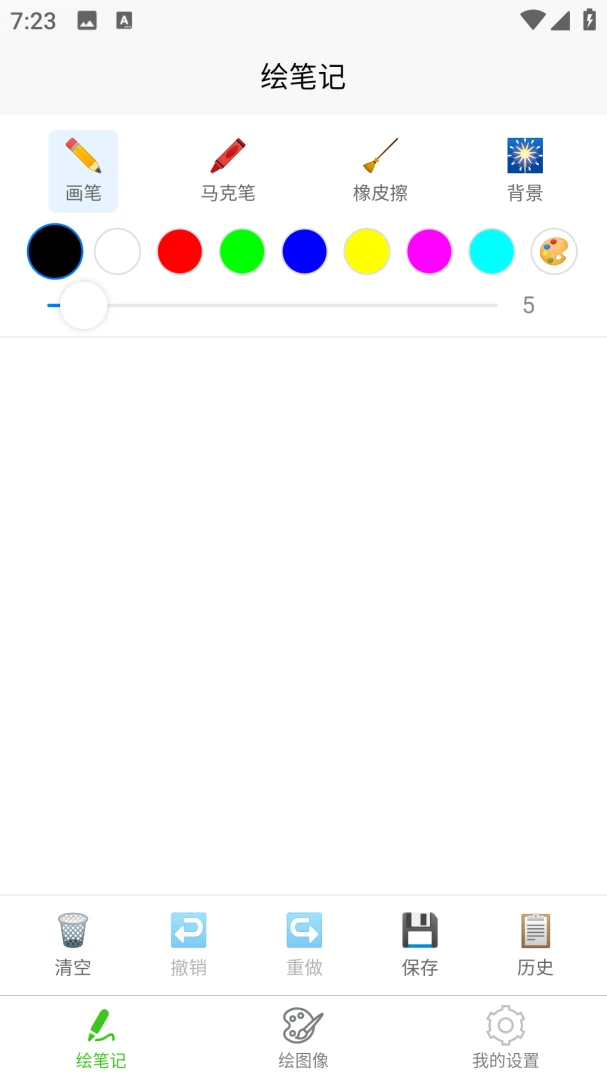
Task: Open the 历史 history list
Action: tap(535, 944)
